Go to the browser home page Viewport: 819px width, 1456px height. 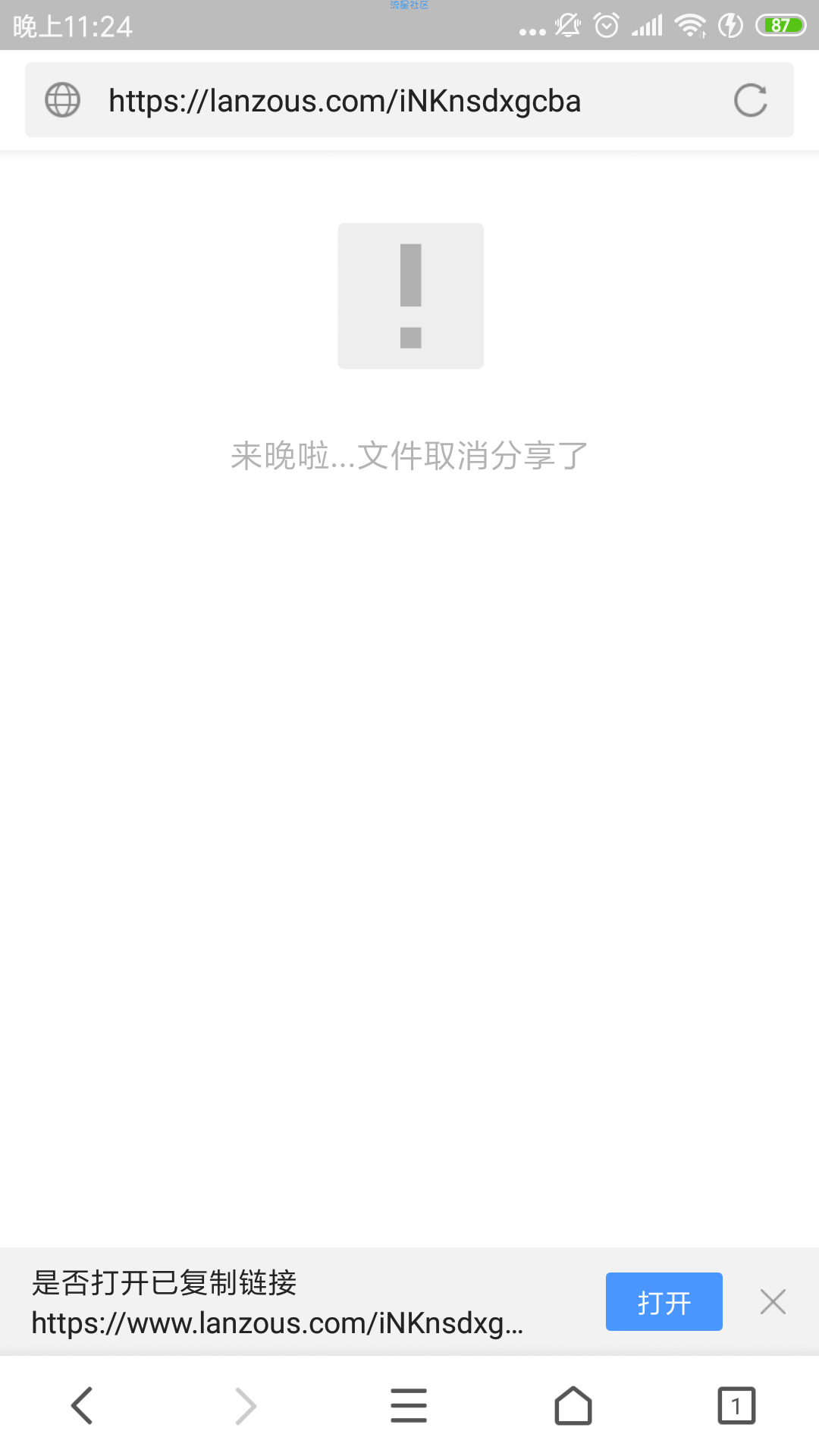click(x=573, y=1406)
